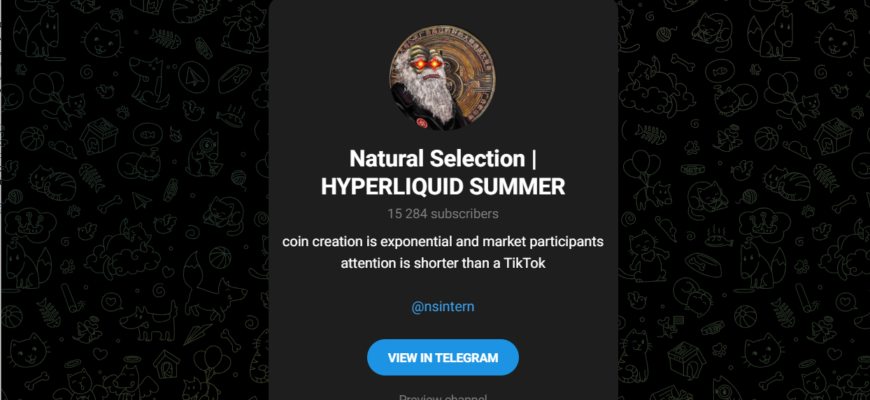Open the Preview channel link

[442, 397]
